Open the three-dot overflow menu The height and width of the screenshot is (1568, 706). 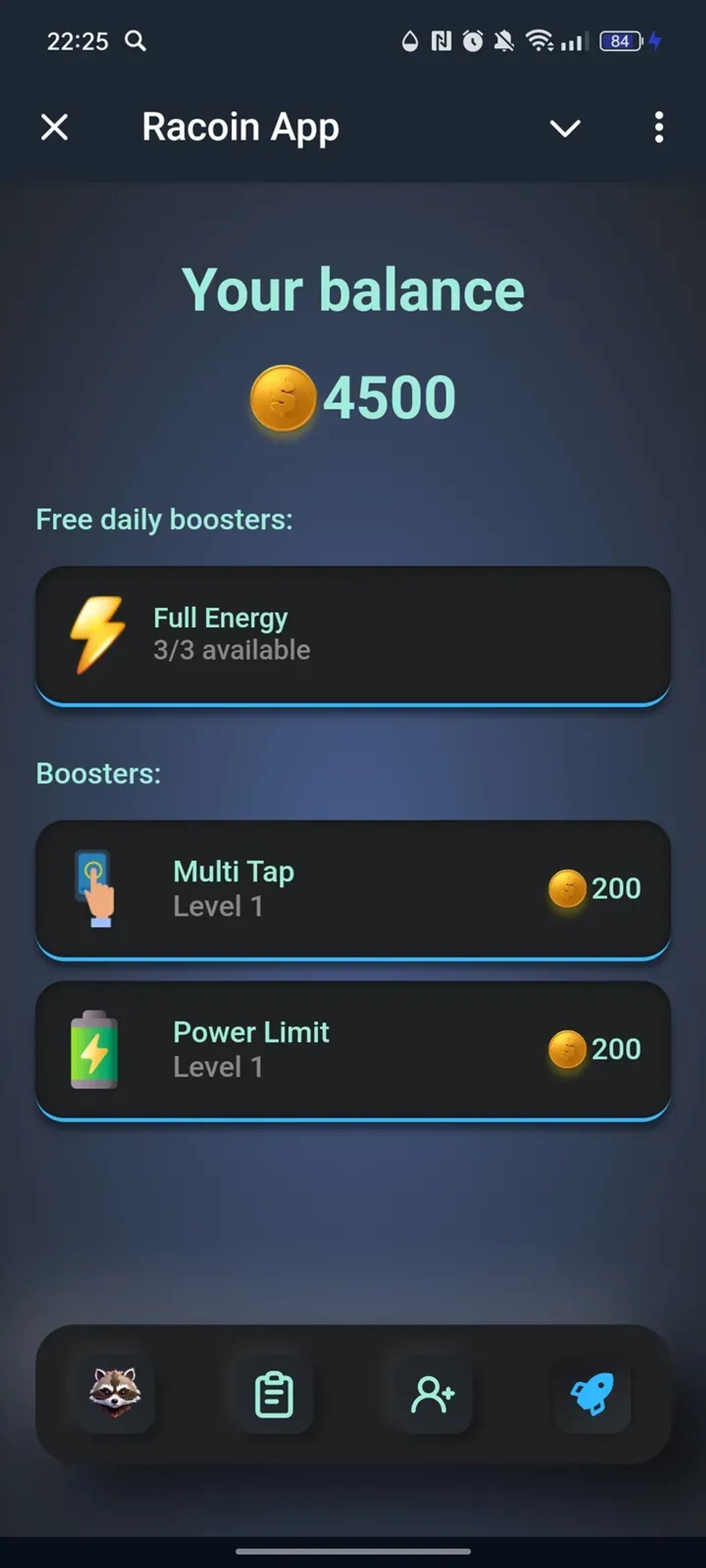click(658, 127)
